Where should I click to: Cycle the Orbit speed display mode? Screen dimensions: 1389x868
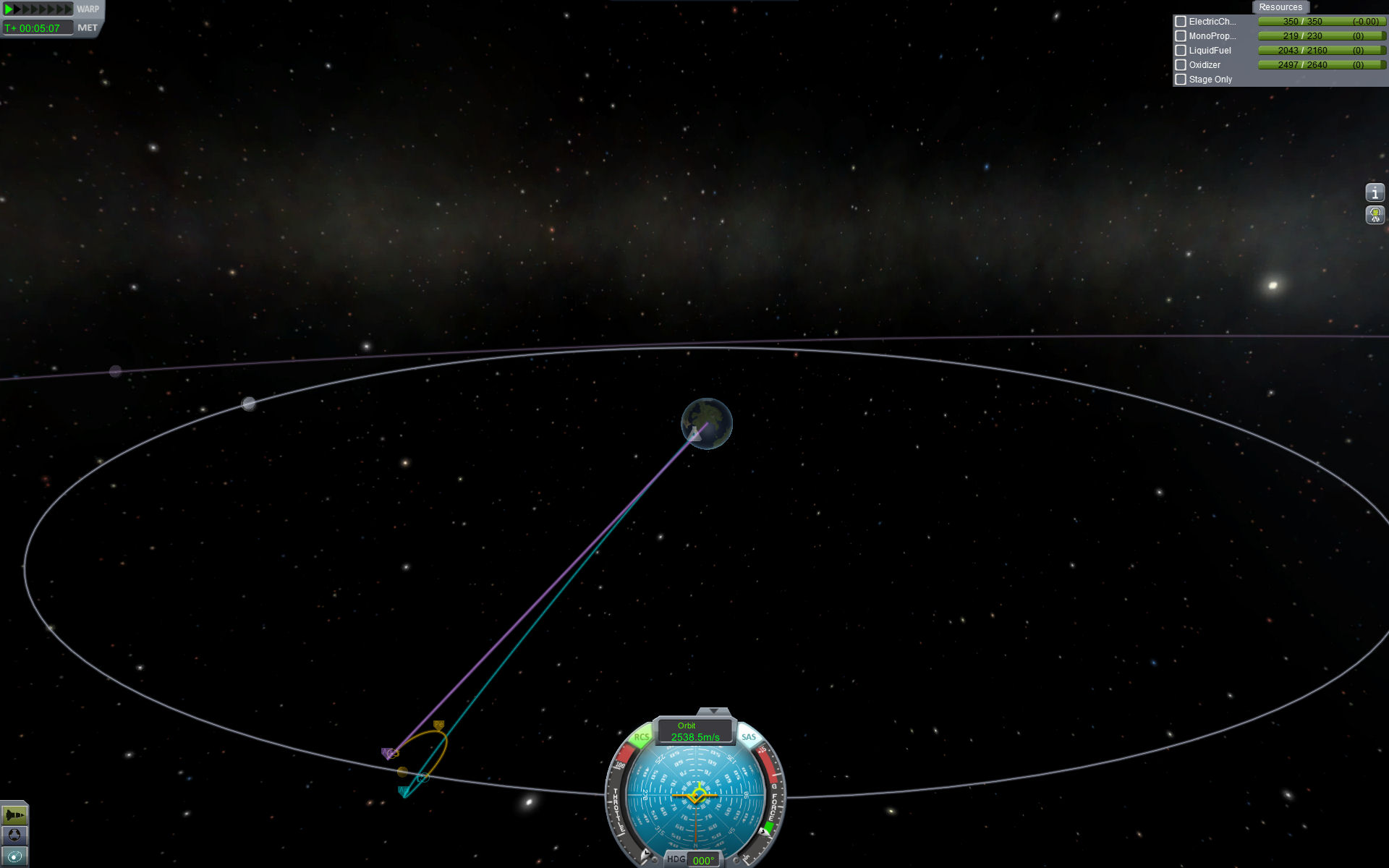694,731
